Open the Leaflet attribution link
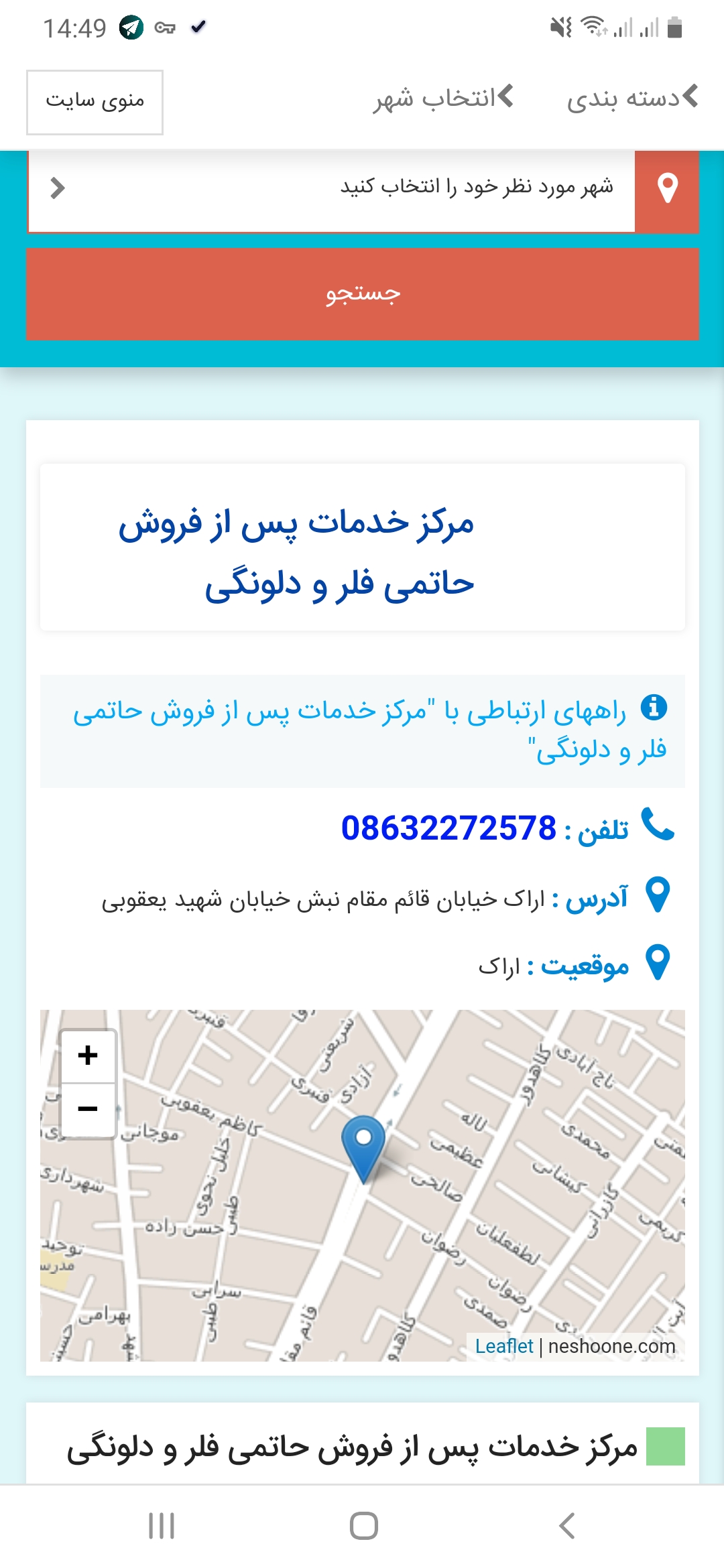Screen dimensions: 724x1568 503,1346
